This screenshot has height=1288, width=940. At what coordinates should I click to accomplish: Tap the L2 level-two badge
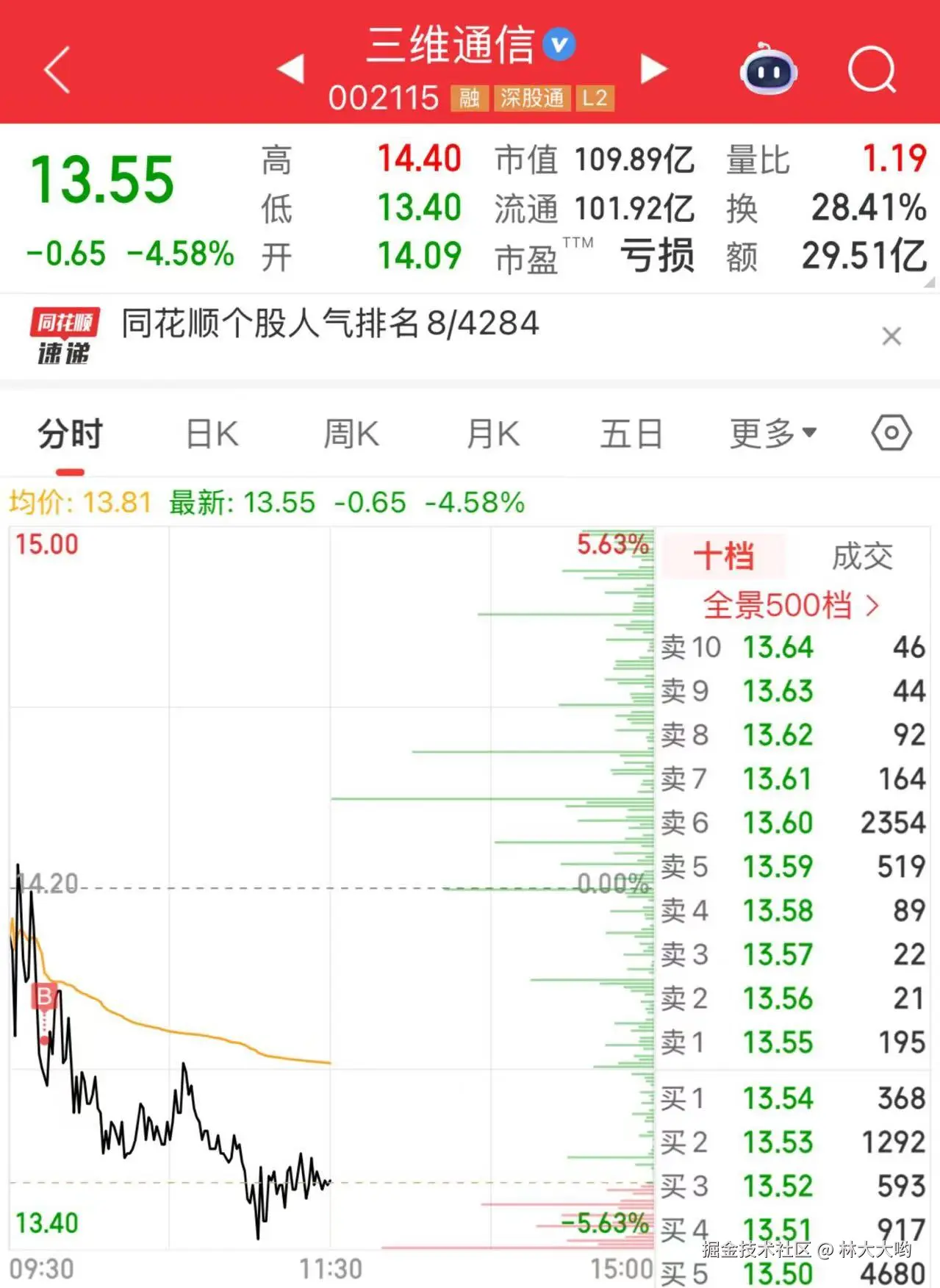coord(595,98)
